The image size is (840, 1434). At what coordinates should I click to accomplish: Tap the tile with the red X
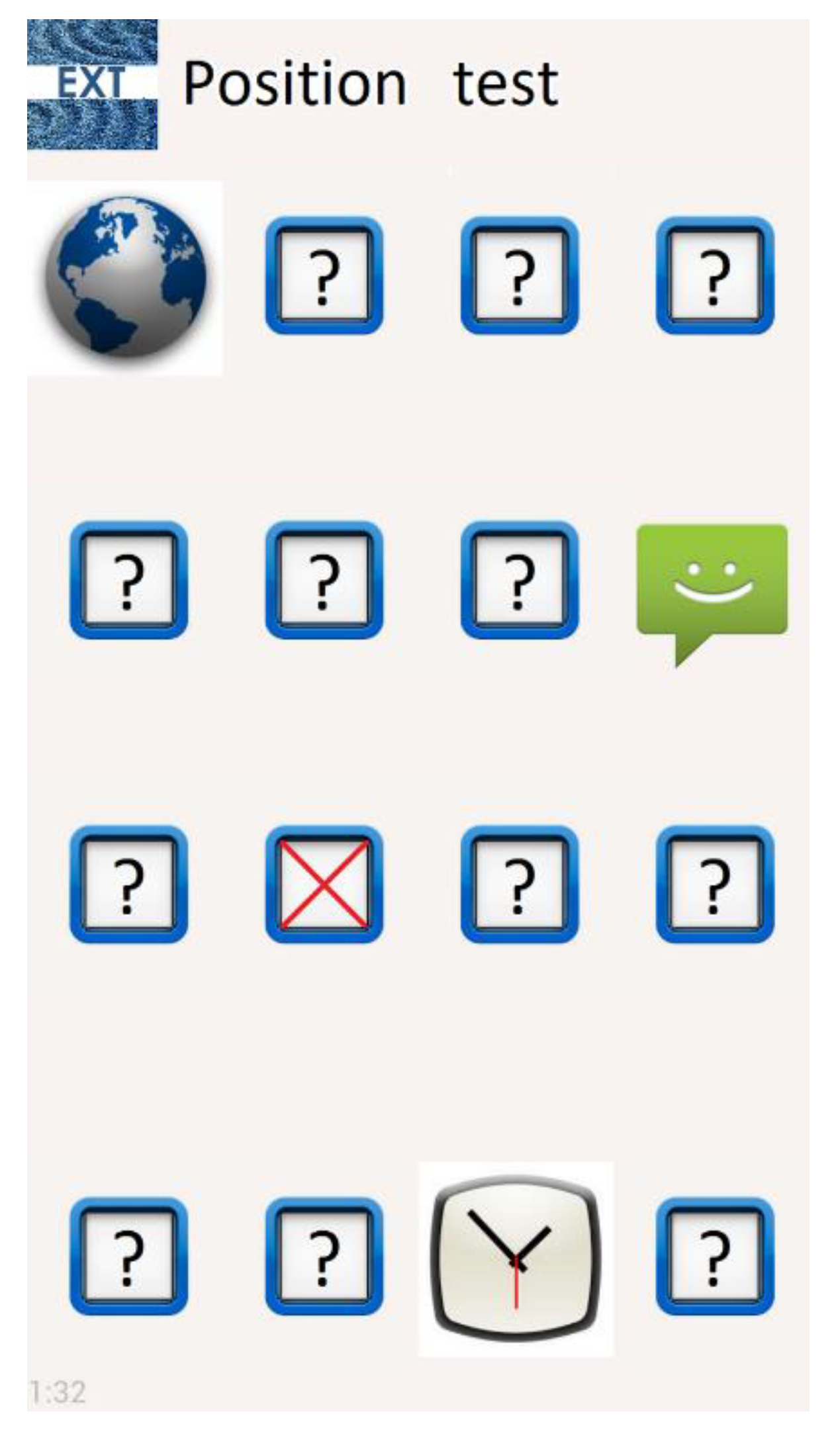click(x=324, y=884)
